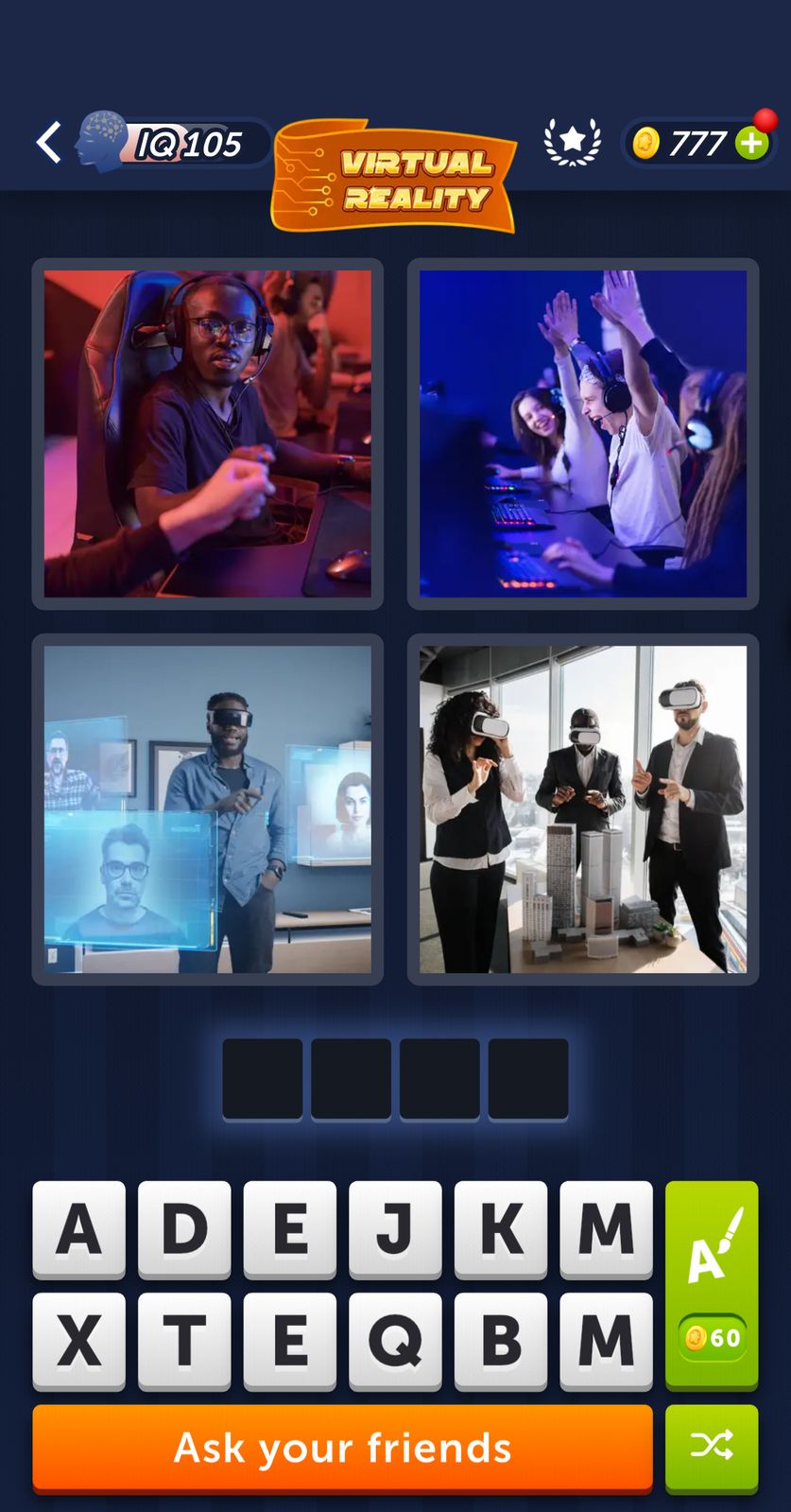Choose the letter B tile
This screenshot has height=1512, width=791.
[501, 1340]
